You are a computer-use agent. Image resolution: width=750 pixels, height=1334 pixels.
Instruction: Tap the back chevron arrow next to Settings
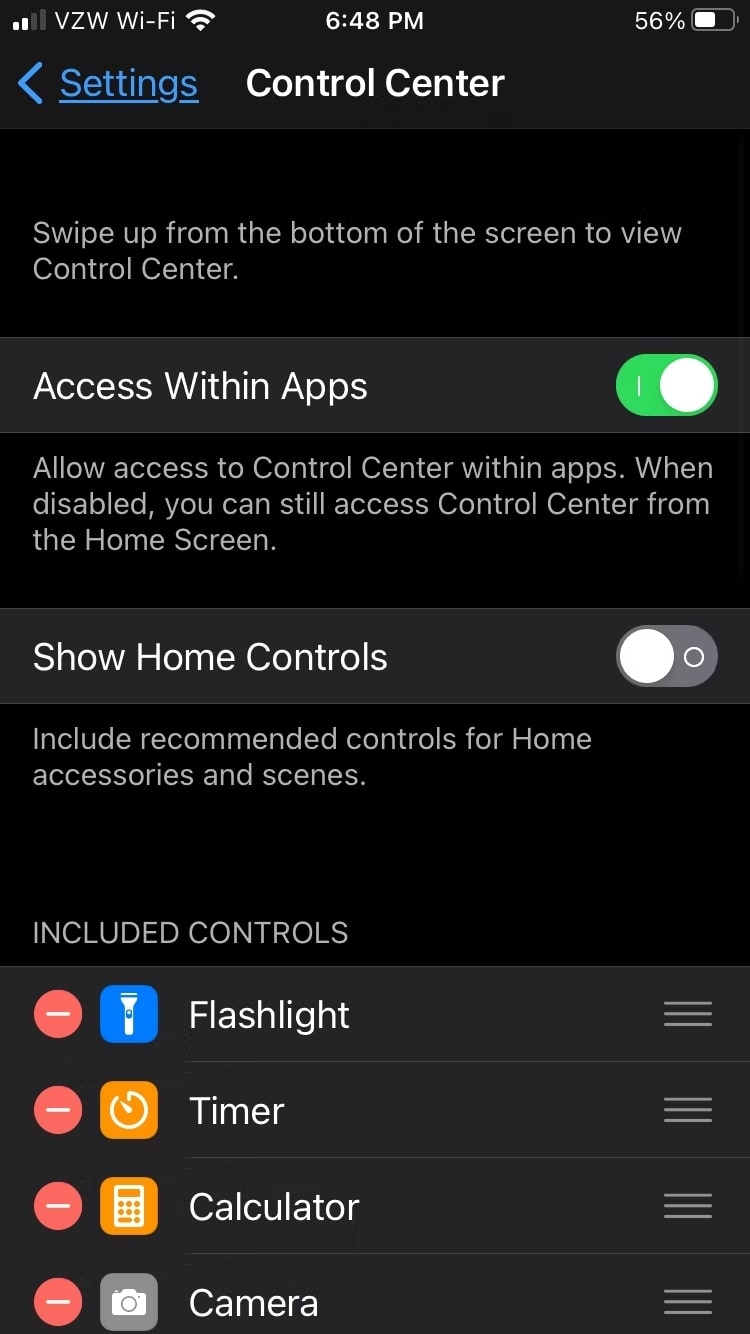click(30, 84)
